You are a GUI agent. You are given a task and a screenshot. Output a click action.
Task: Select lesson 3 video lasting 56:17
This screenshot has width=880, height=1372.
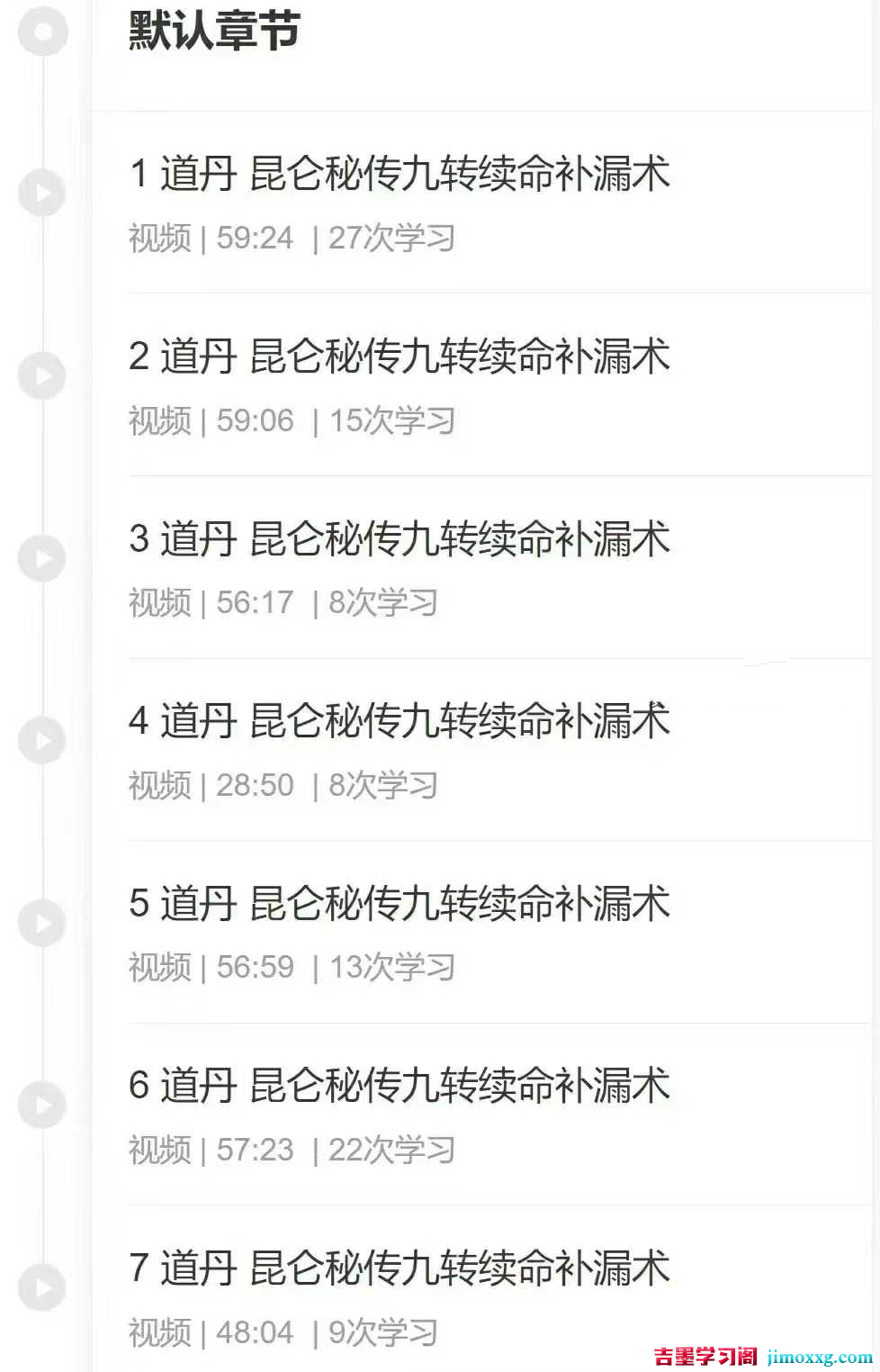click(400, 539)
